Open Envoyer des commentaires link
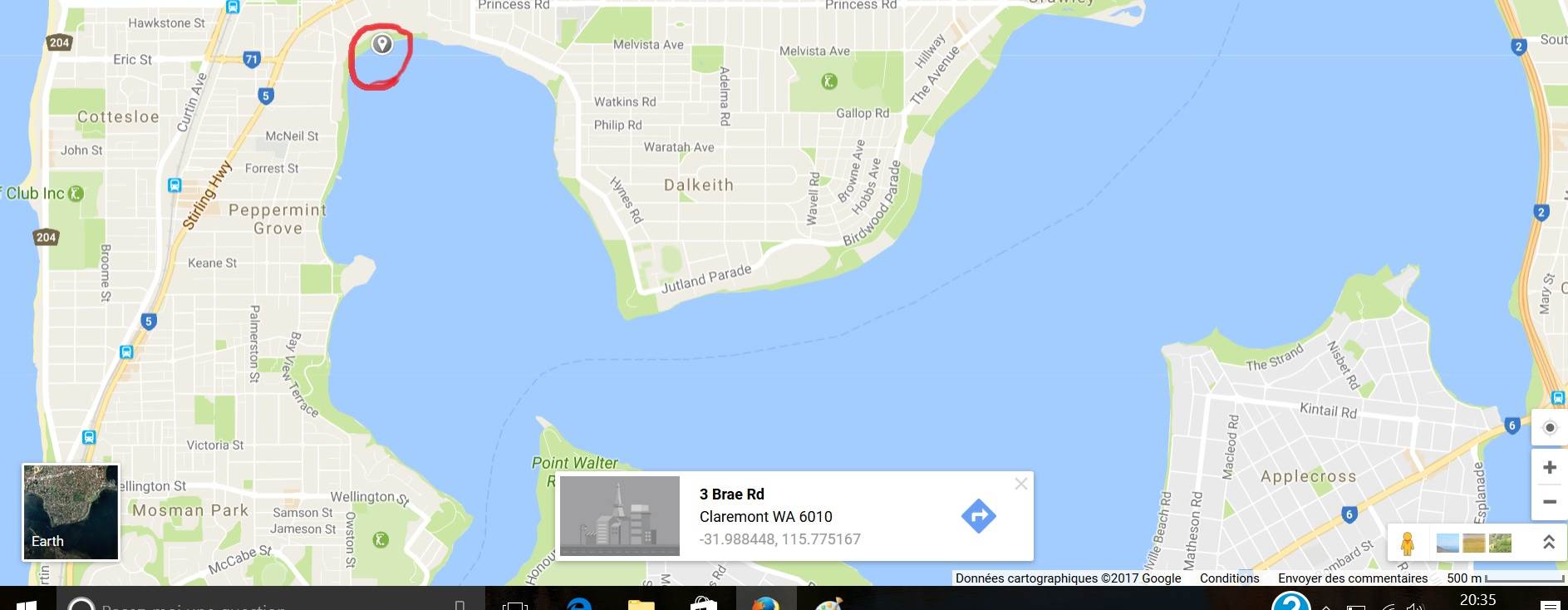The height and width of the screenshot is (610, 1568). [x=1352, y=578]
